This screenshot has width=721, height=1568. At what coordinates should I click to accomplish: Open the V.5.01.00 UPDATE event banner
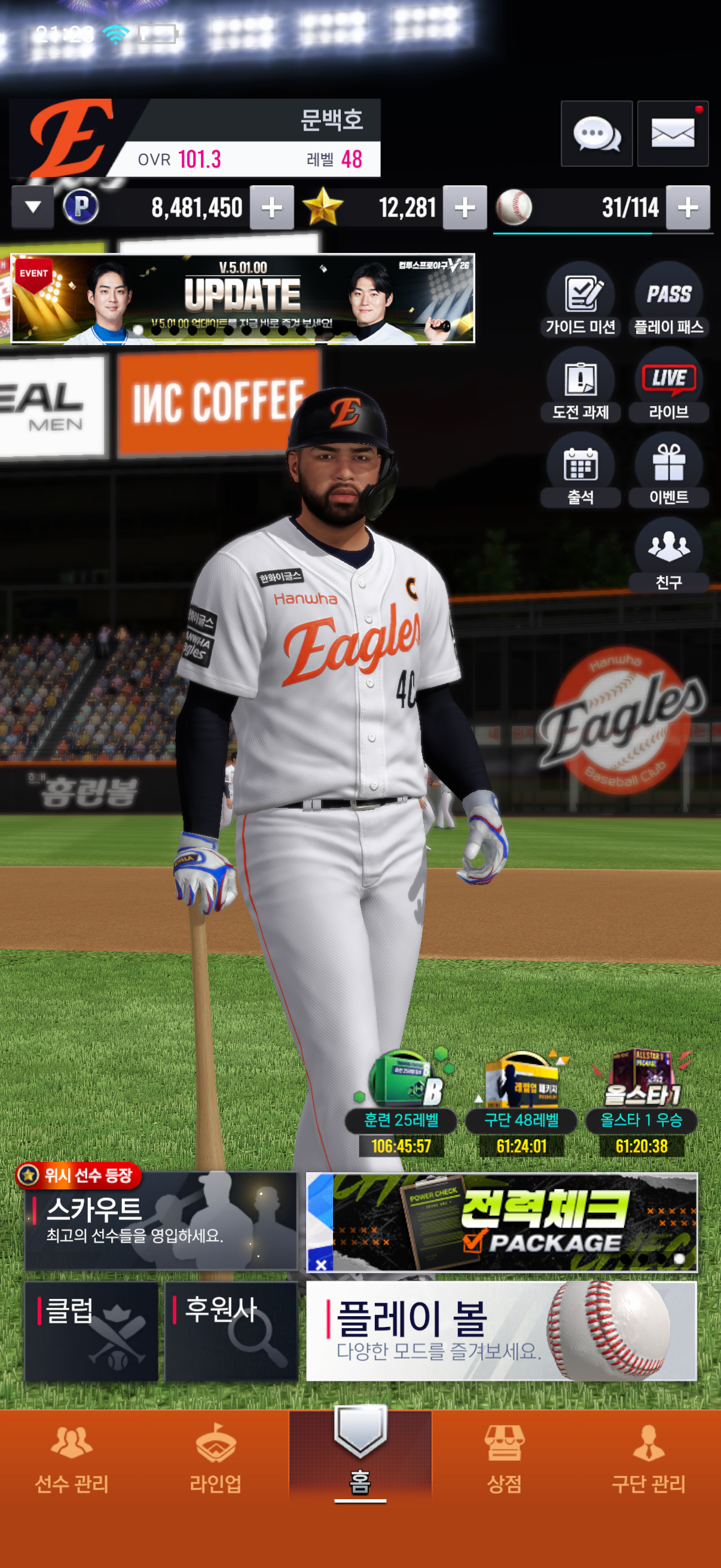243,298
